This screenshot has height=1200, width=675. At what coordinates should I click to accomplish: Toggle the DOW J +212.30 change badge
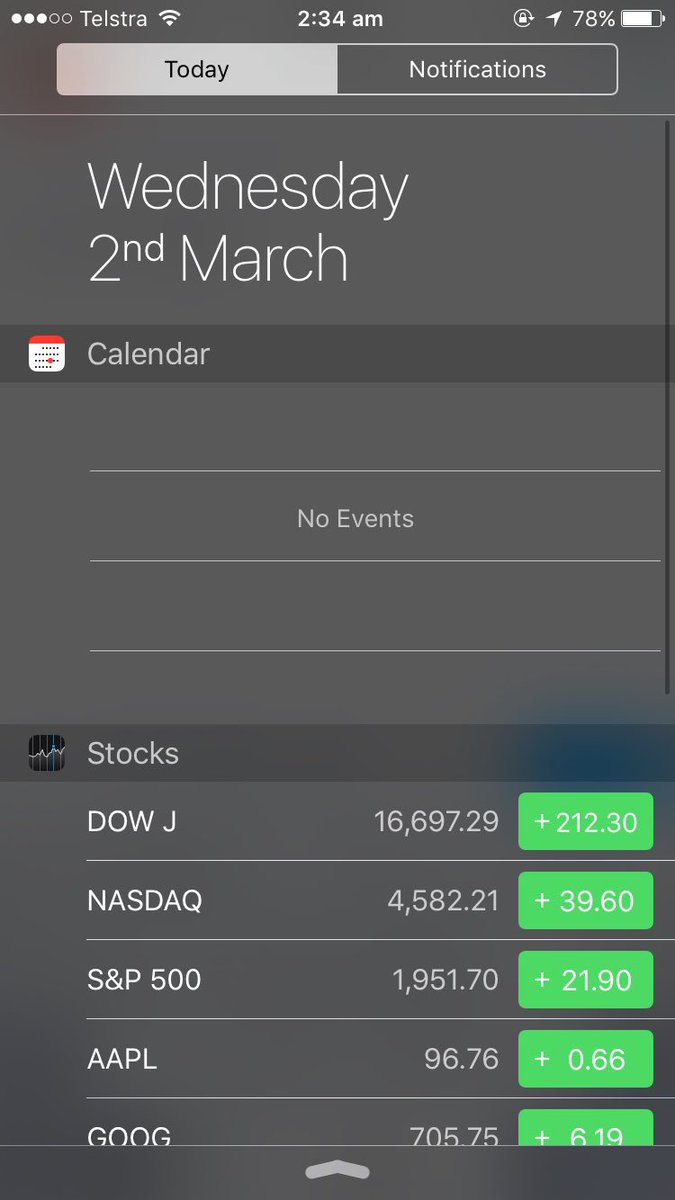click(x=585, y=822)
